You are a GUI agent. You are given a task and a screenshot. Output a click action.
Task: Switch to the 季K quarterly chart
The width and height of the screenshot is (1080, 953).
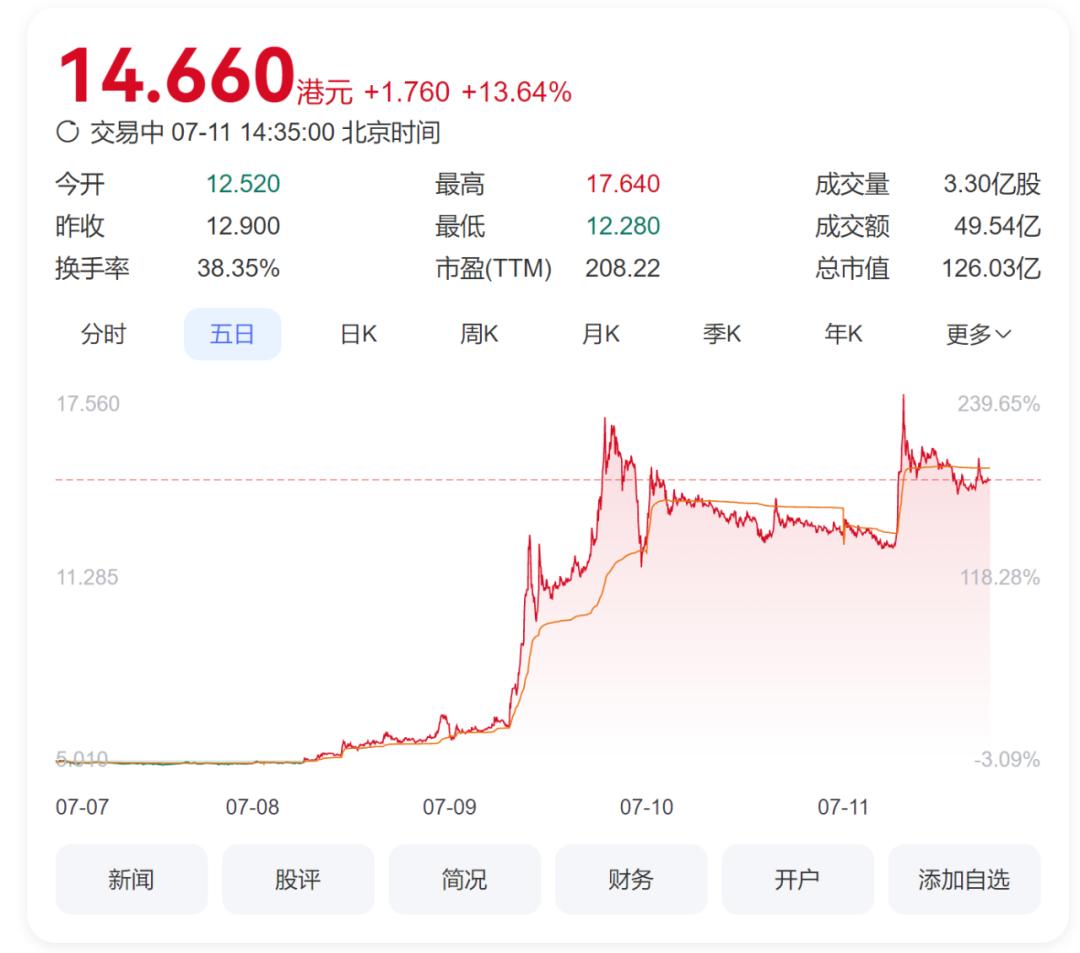(x=721, y=334)
